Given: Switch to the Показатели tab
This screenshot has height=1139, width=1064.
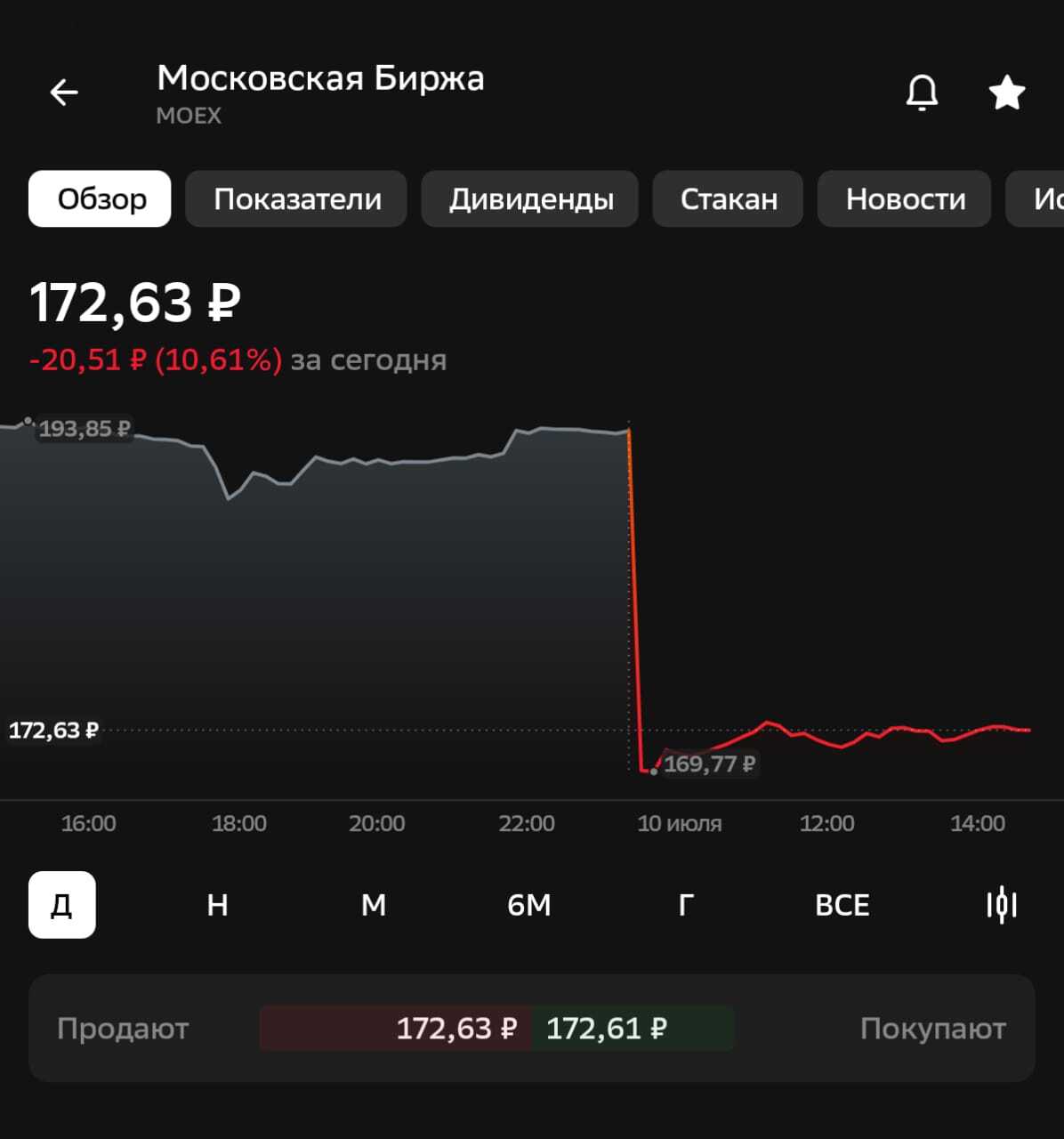Looking at the screenshot, I should (x=296, y=198).
